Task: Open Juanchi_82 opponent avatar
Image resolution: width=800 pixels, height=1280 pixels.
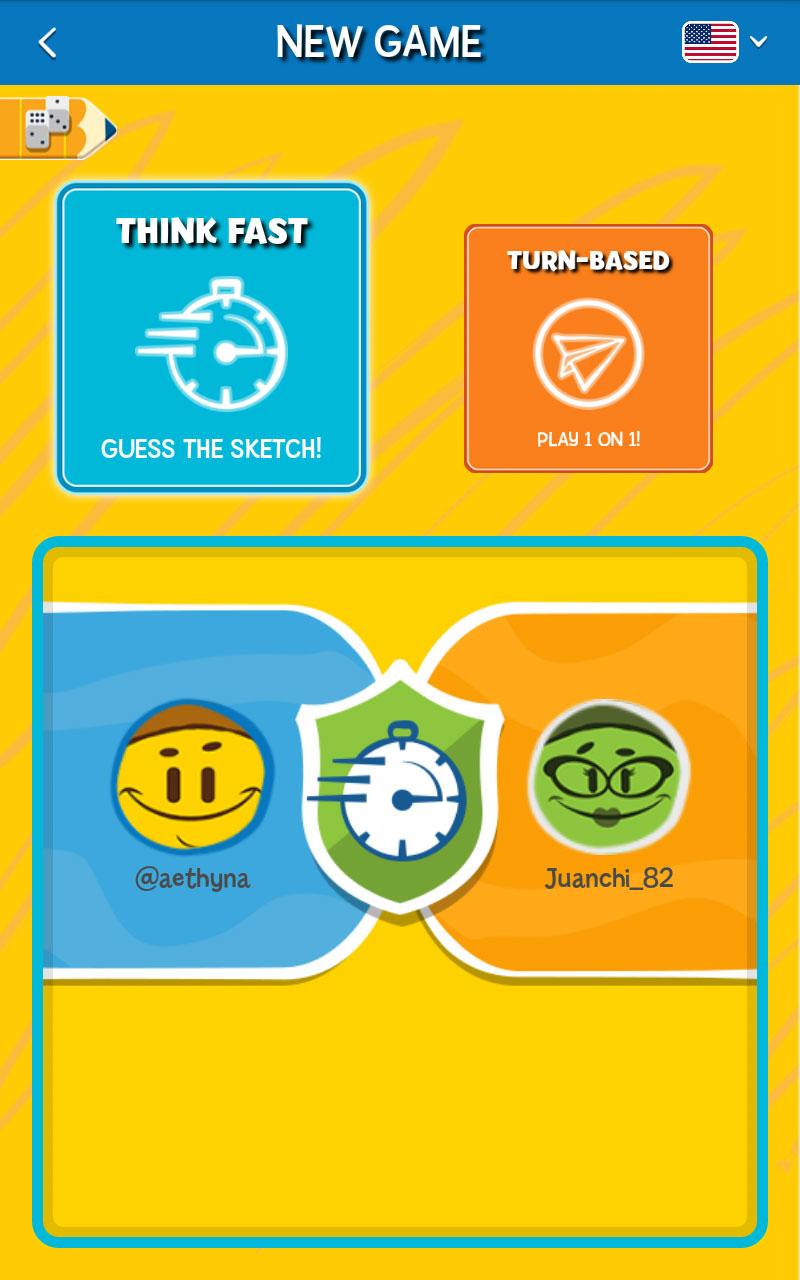Action: [x=608, y=776]
